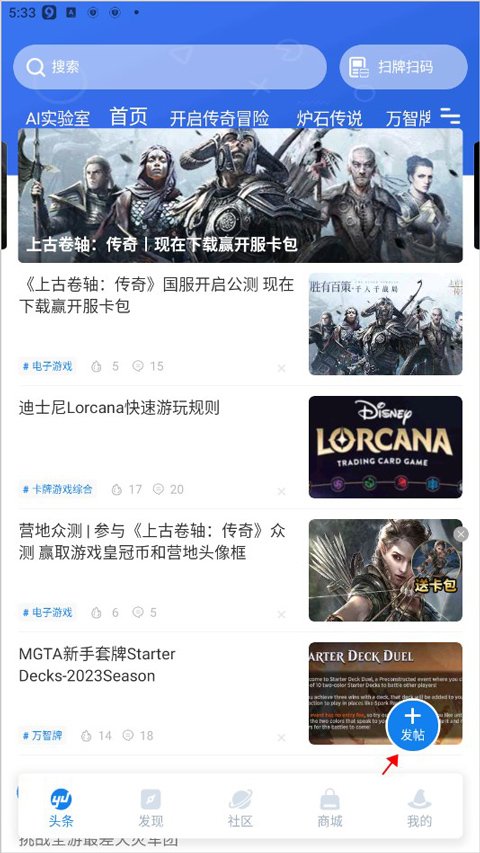
Task: Create a new post with 发帖
Action: pos(413,726)
